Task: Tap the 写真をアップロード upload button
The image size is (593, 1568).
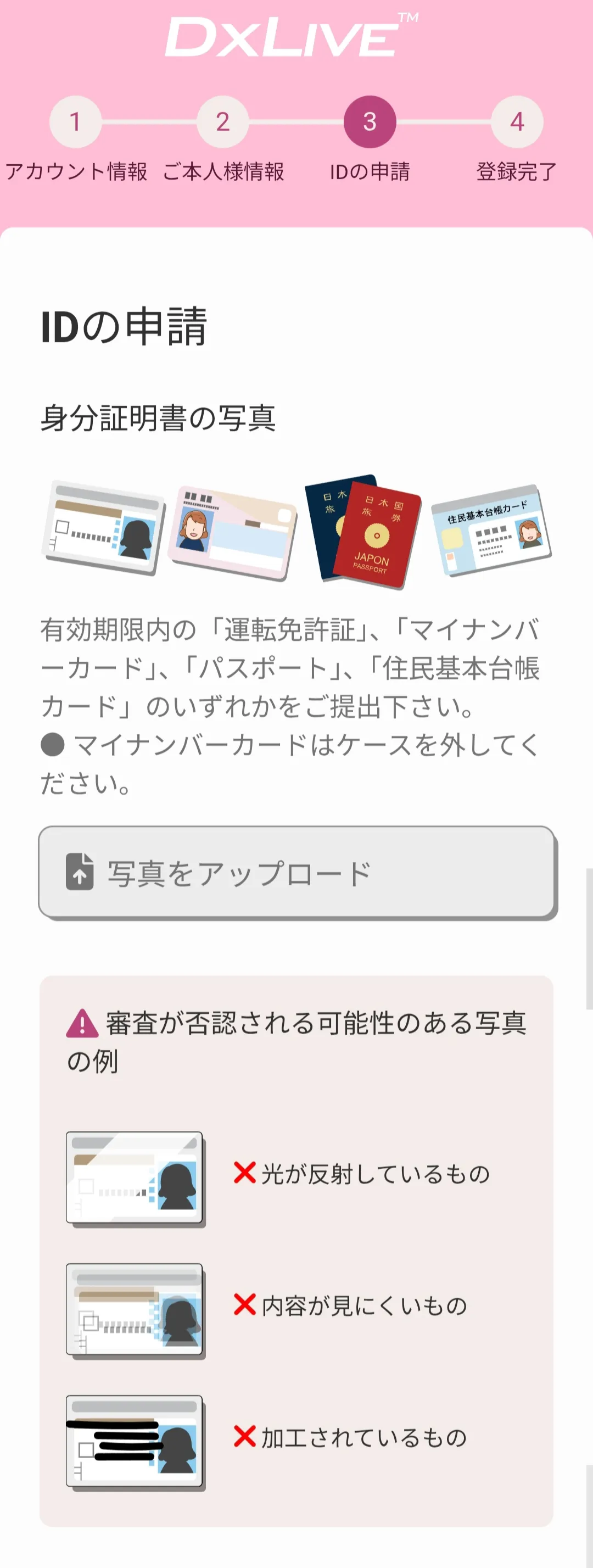Action: [296, 872]
